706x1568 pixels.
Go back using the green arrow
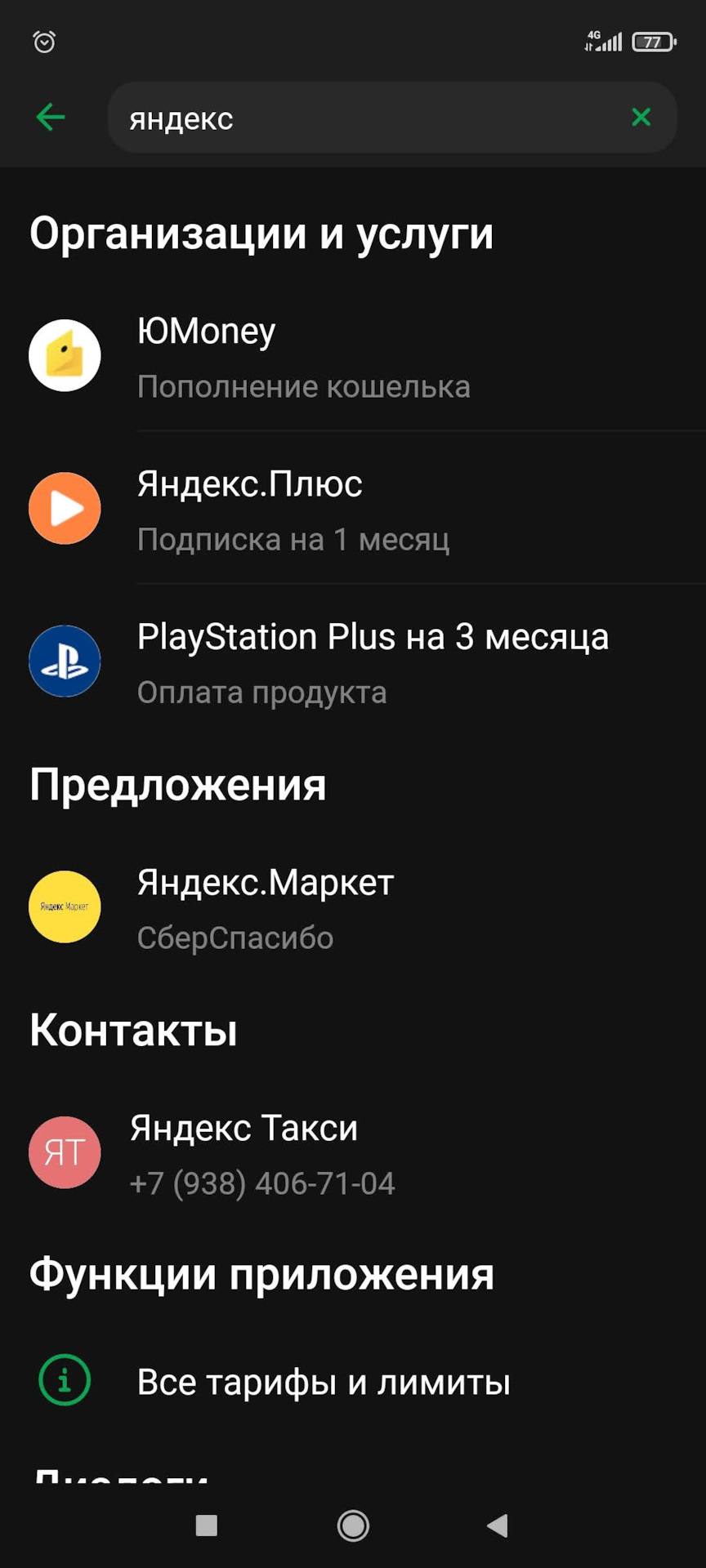[x=51, y=118]
